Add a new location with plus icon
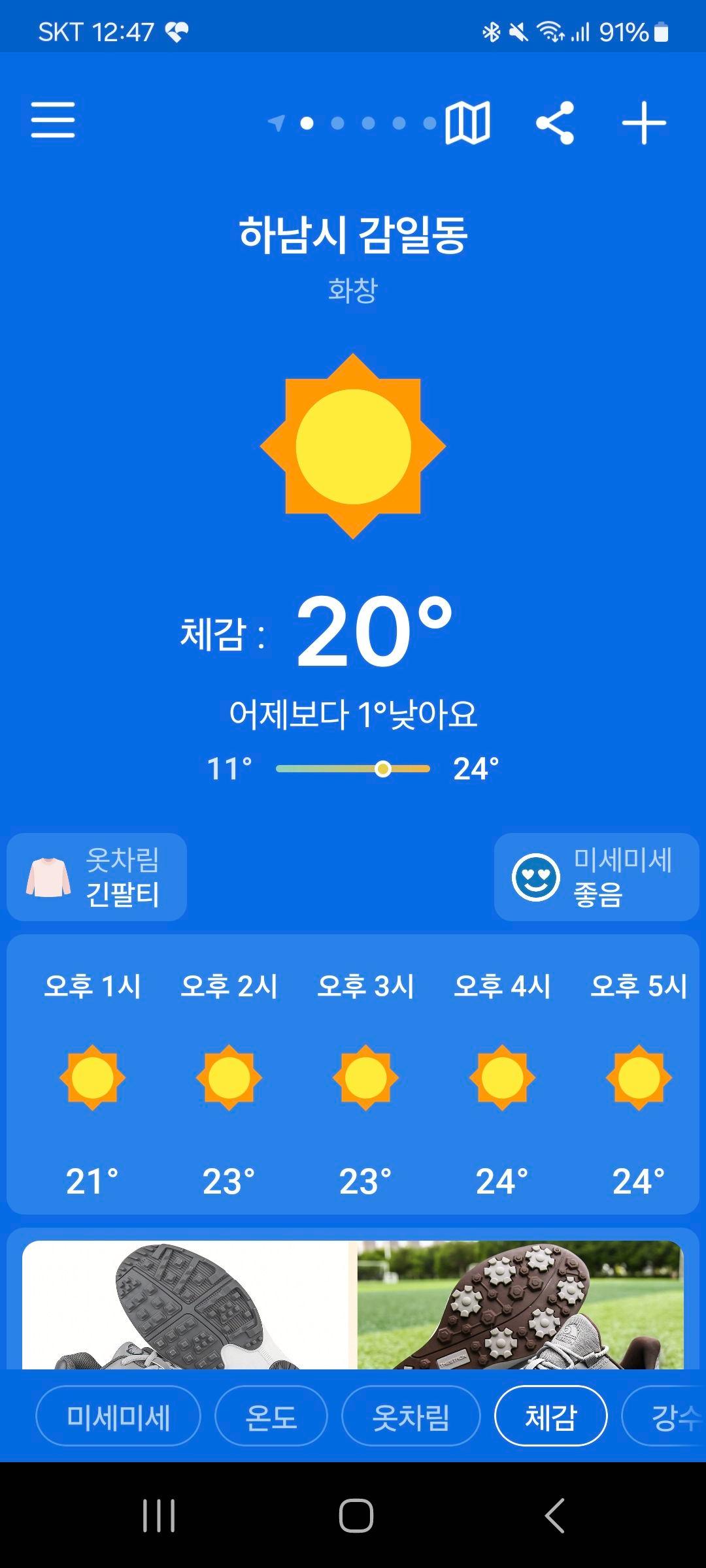This screenshot has width=706, height=1568. tap(643, 122)
